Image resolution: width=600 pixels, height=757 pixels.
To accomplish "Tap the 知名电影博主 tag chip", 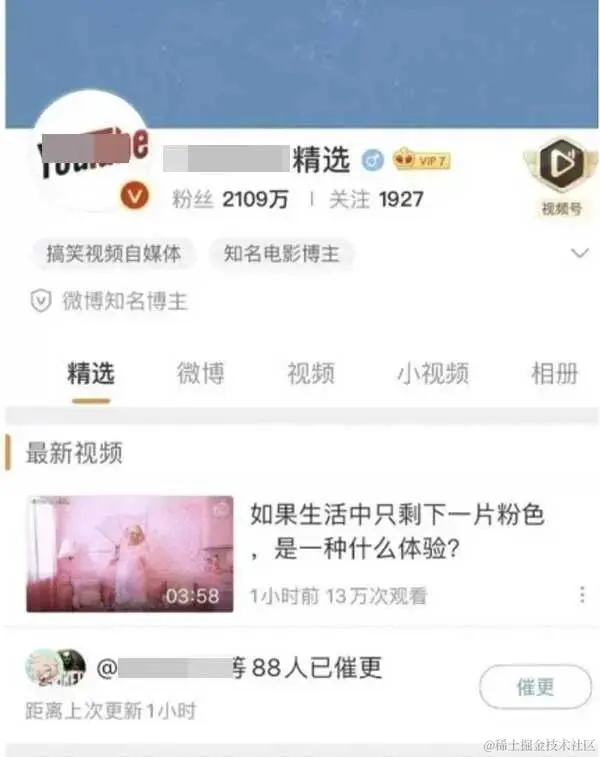I will tap(282, 254).
